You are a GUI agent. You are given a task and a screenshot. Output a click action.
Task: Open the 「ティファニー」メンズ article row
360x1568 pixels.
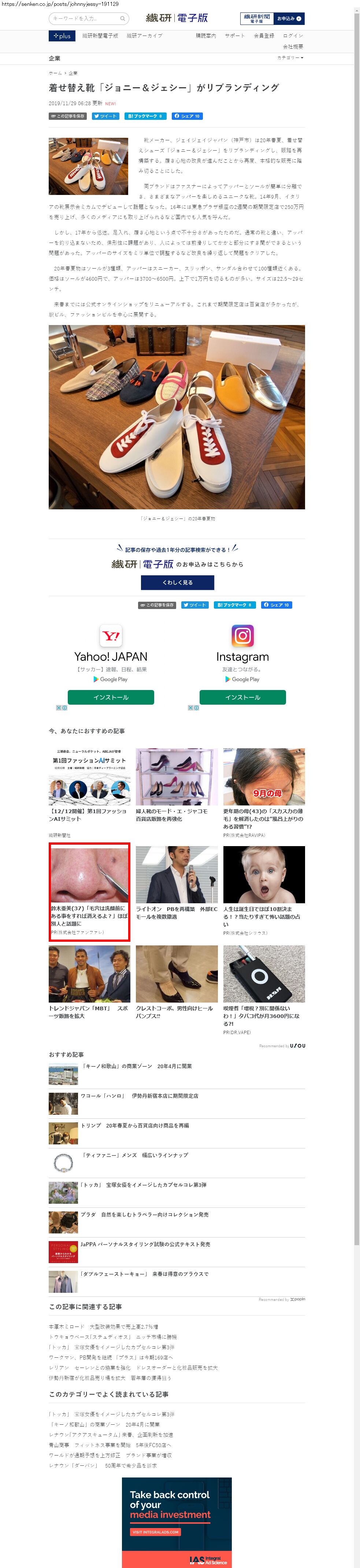(x=134, y=1155)
